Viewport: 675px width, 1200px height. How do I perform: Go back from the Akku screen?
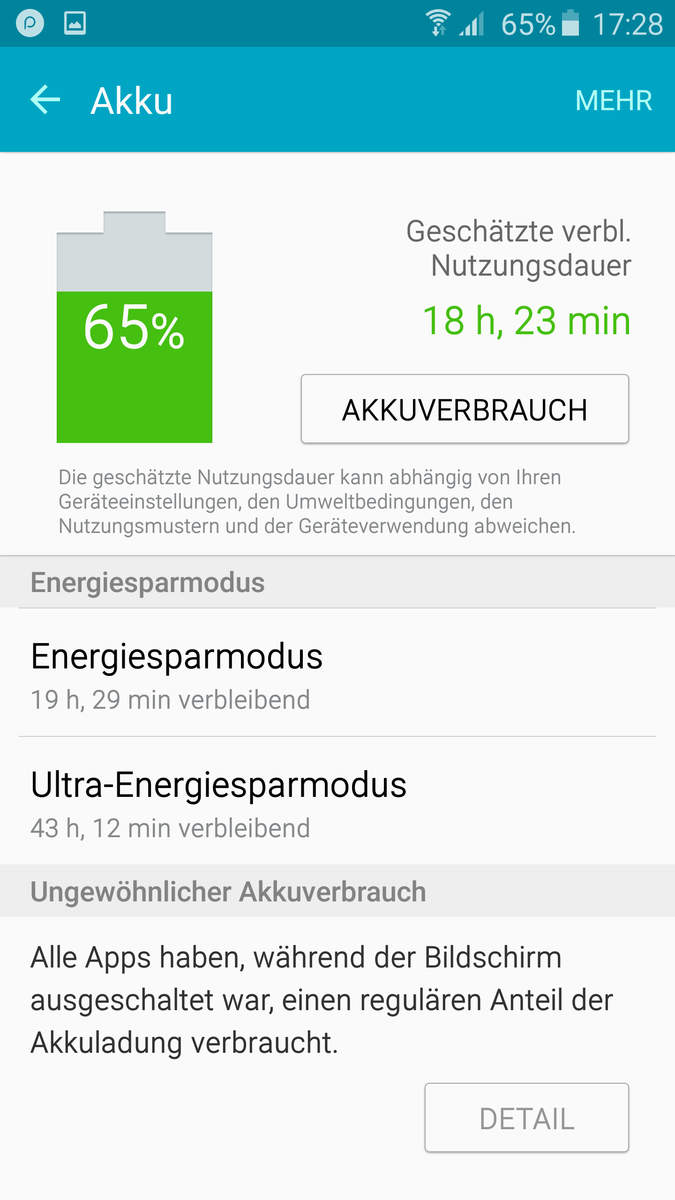tap(45, 100)
